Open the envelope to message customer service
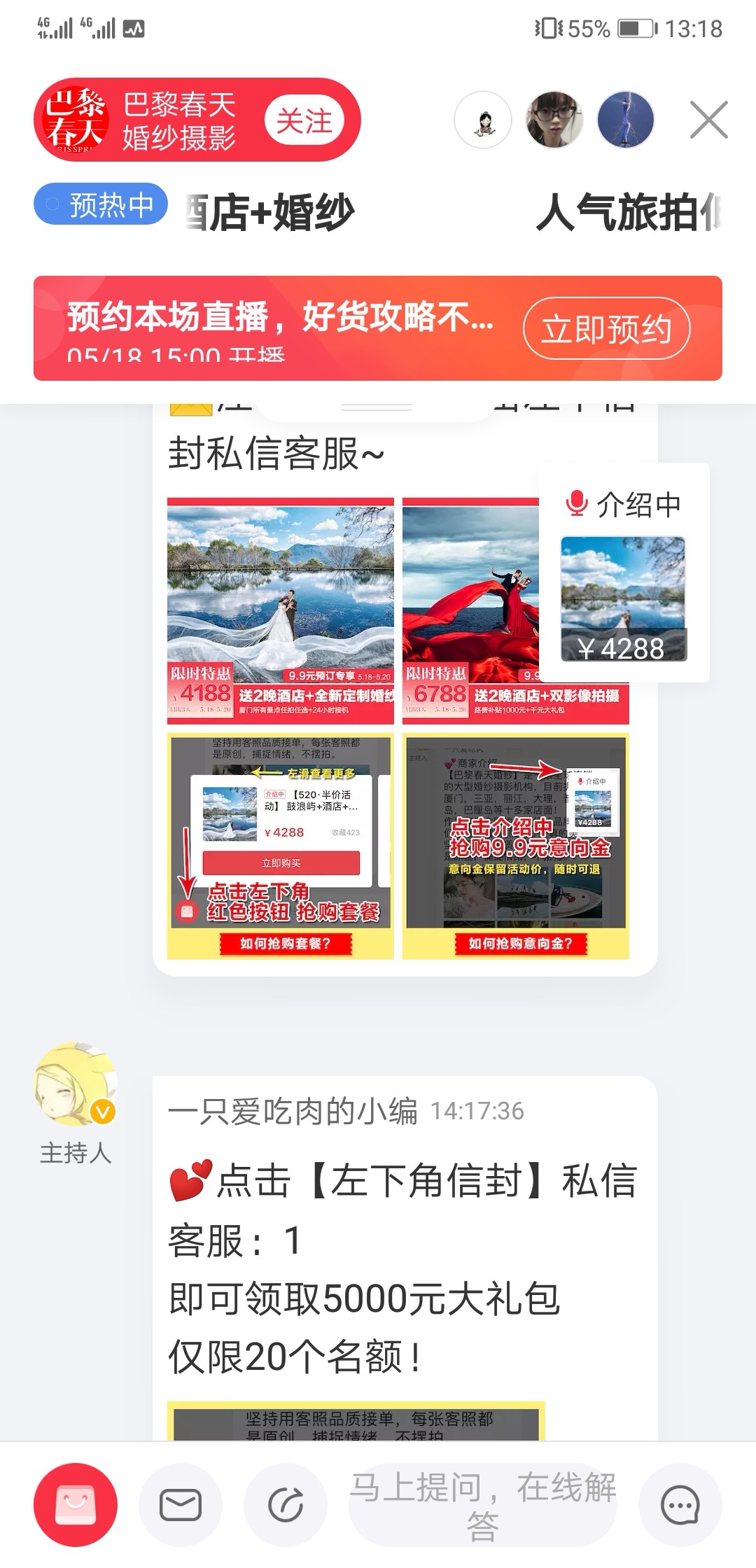Image resolution: width=756 pixels, height=1568 pixels. click(181, 1504)
